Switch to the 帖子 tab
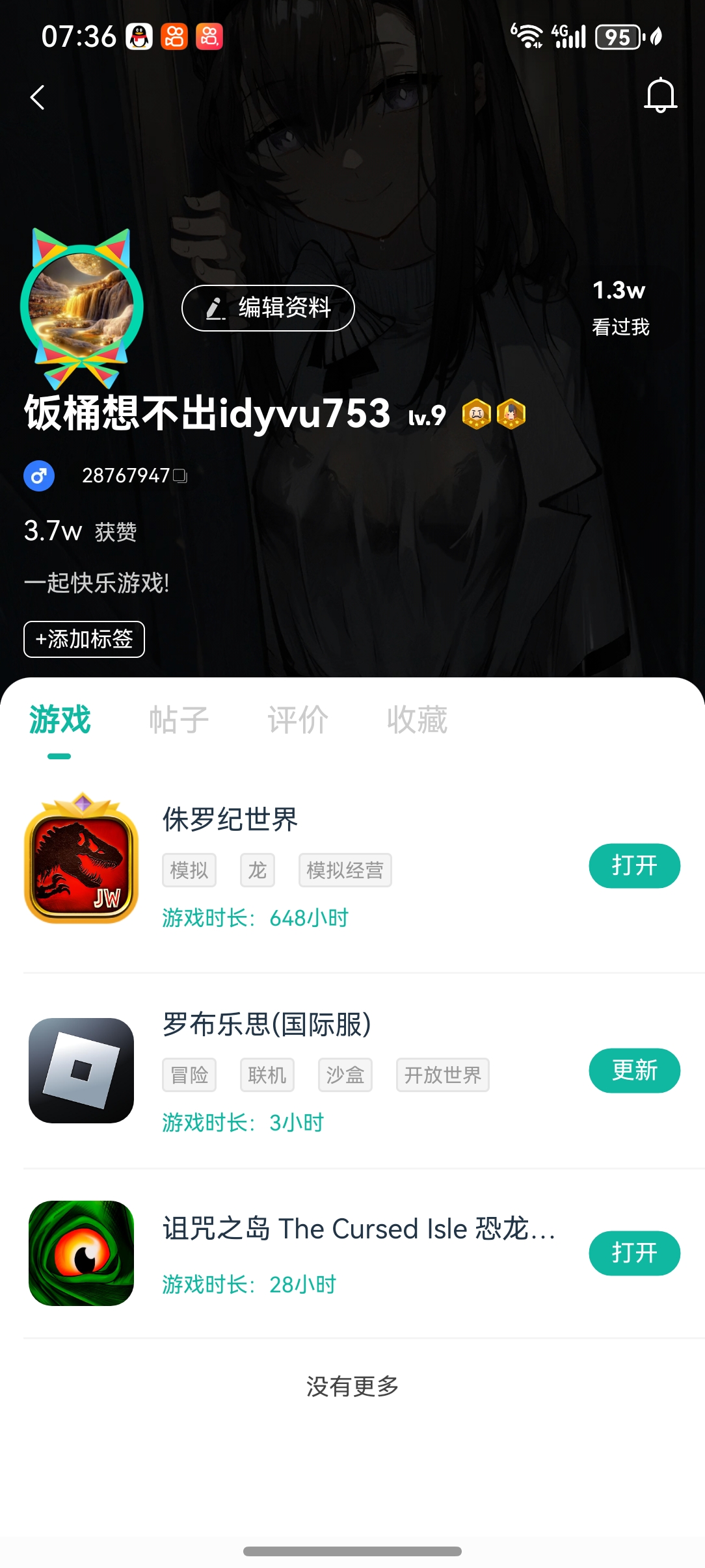This screenshot has width=705, height=1568. (x=178, y=720)
